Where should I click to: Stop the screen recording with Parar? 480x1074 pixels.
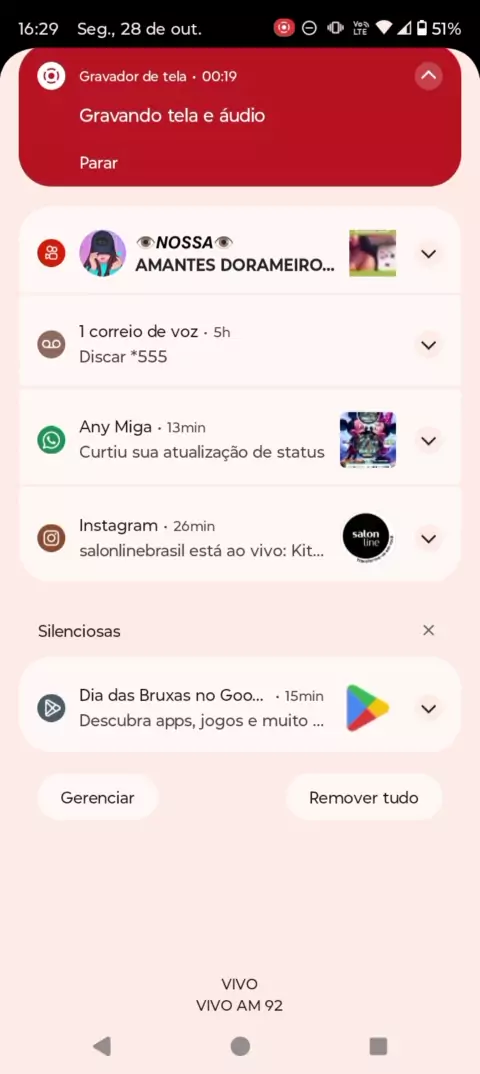99,163
